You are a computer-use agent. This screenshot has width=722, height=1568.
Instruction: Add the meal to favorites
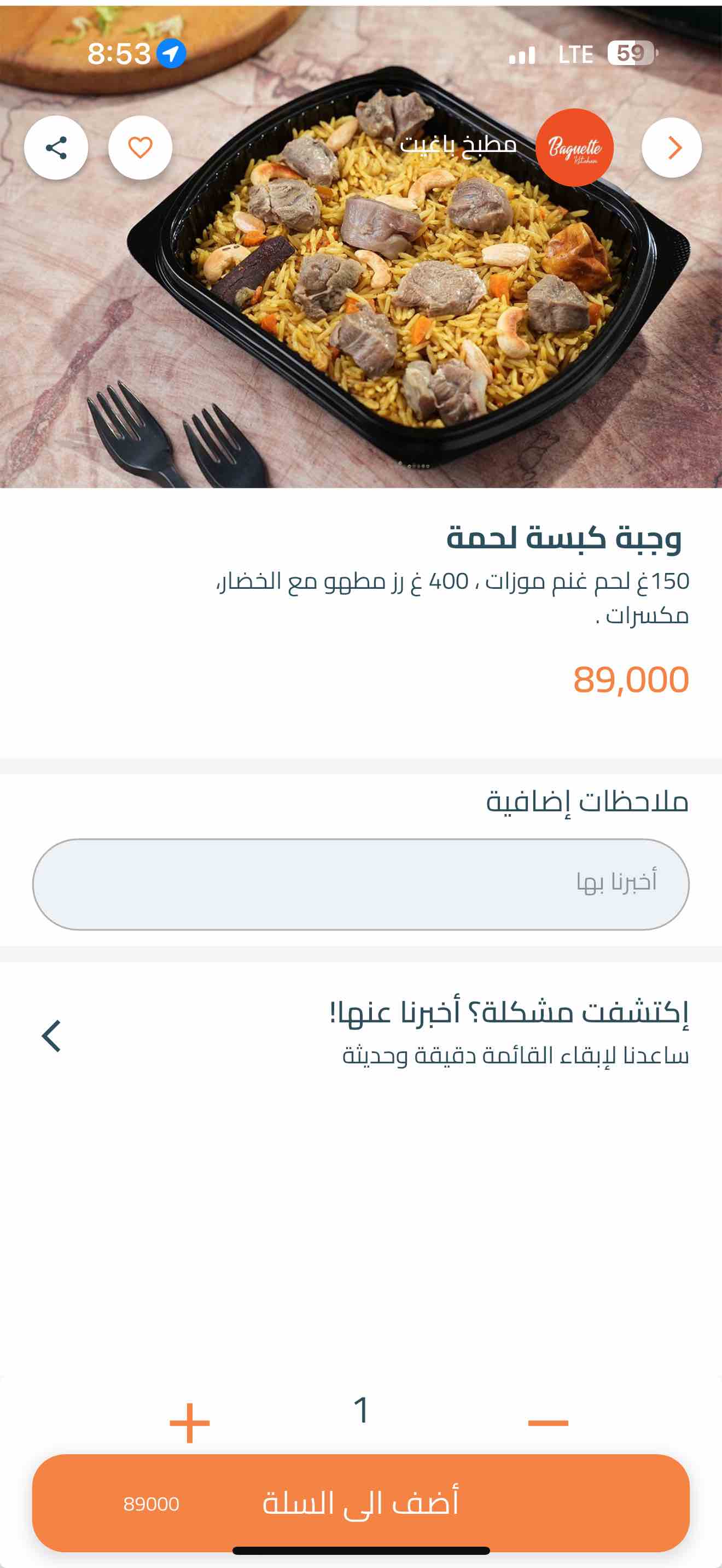140,148
